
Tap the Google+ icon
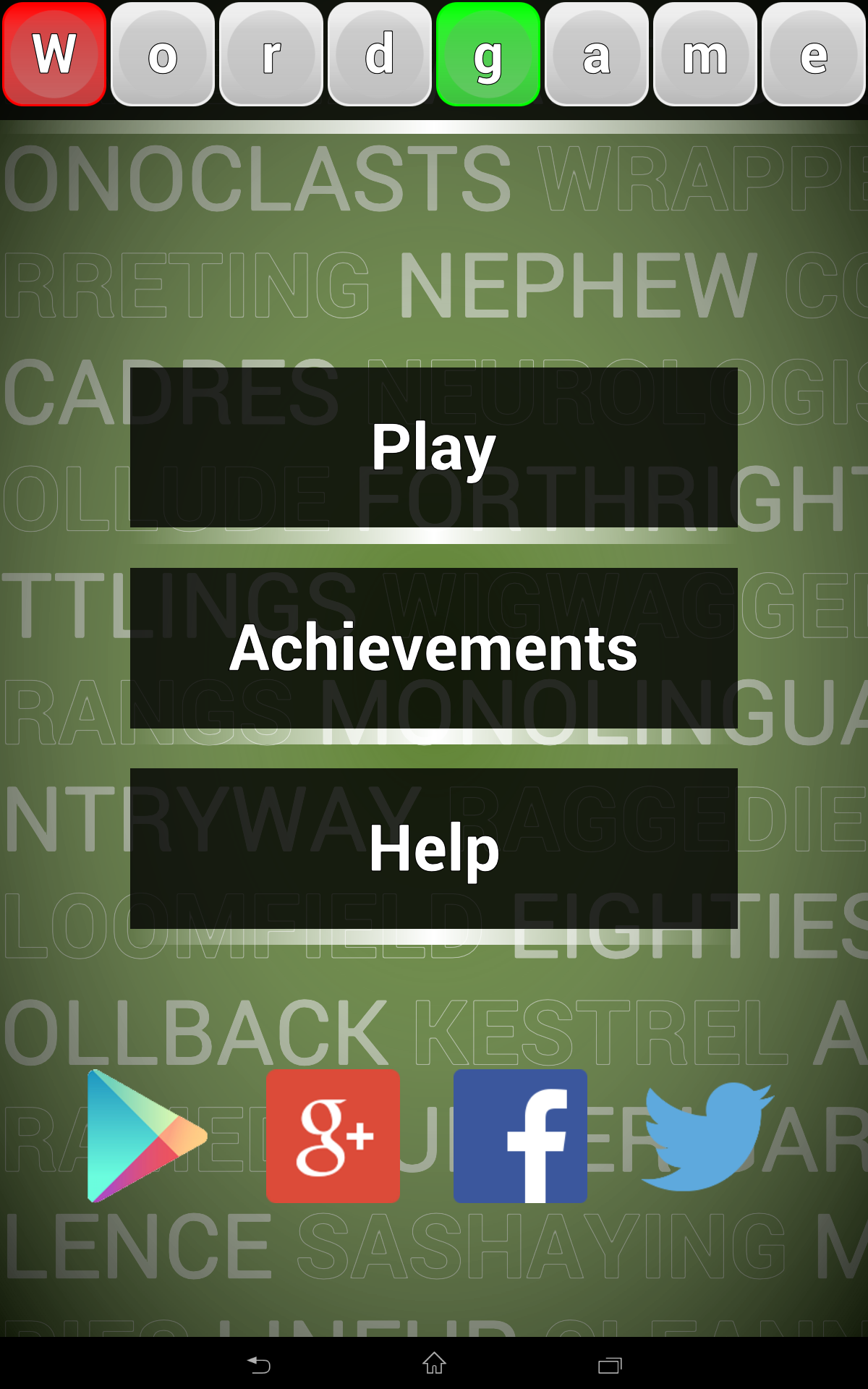click(x=333, y=1136)
